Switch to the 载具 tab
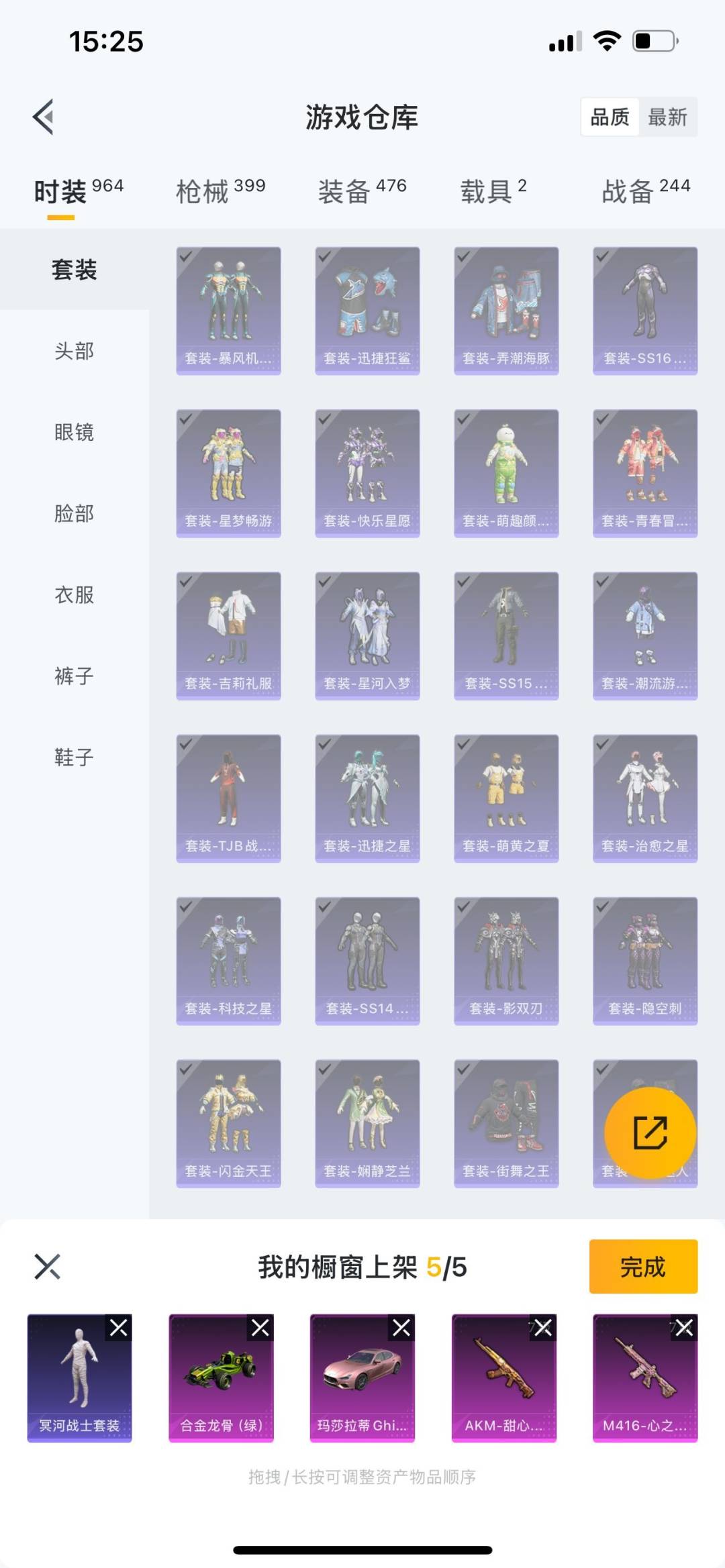 coord(493,191)
